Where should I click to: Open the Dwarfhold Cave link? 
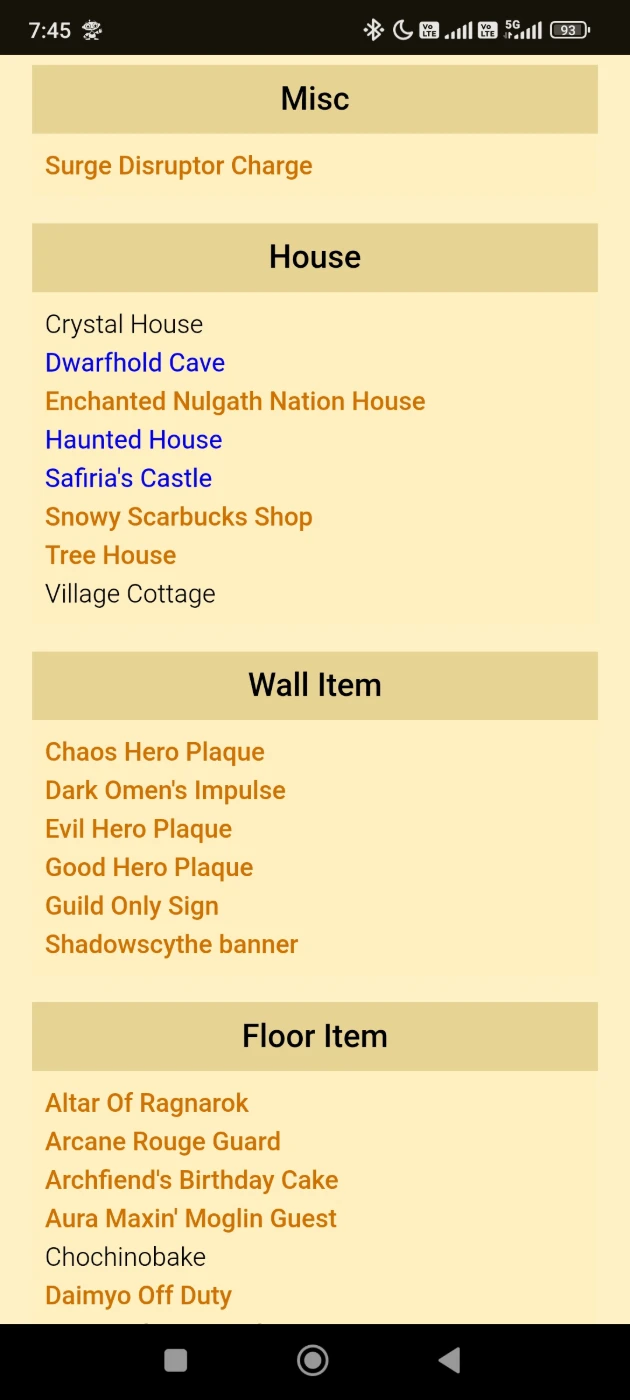pos(135,363)
